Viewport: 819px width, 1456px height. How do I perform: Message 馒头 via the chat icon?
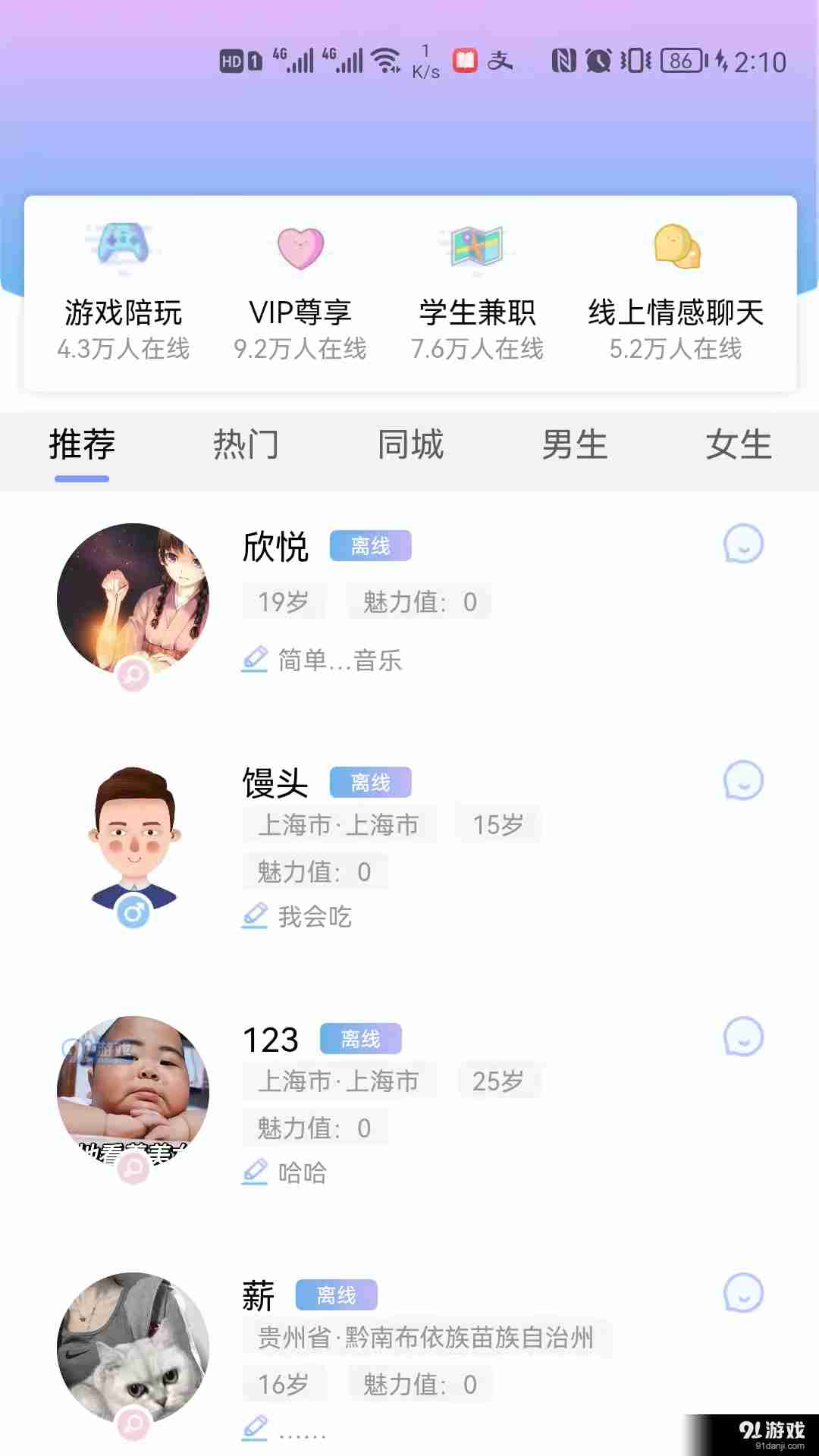pyautogui.click(x=743, y=780)
